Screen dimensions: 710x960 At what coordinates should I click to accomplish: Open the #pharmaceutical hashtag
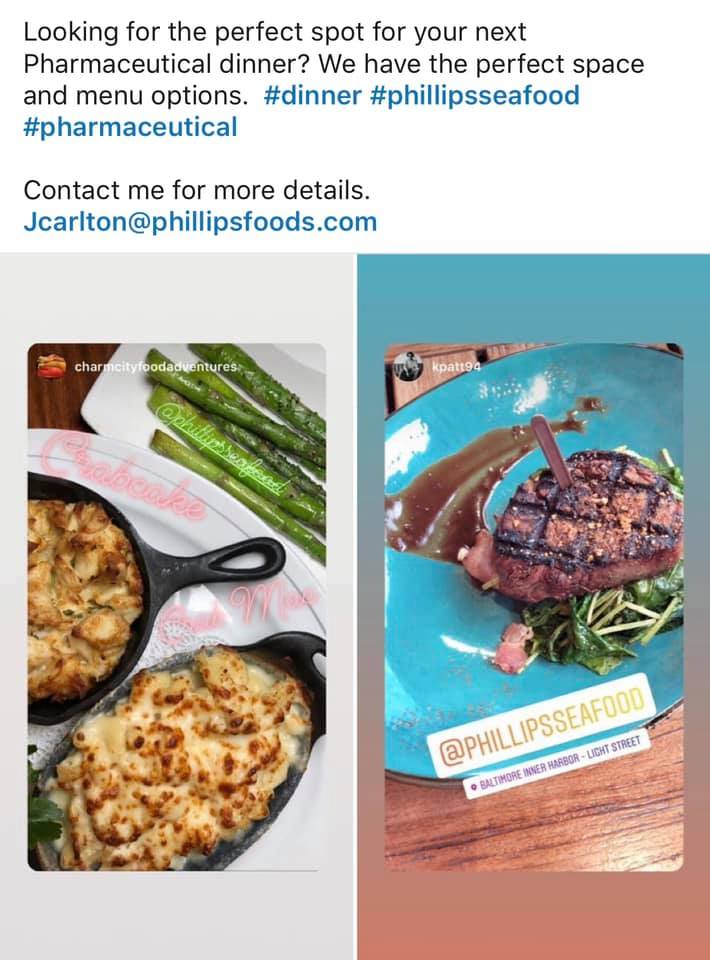[130, 128]
